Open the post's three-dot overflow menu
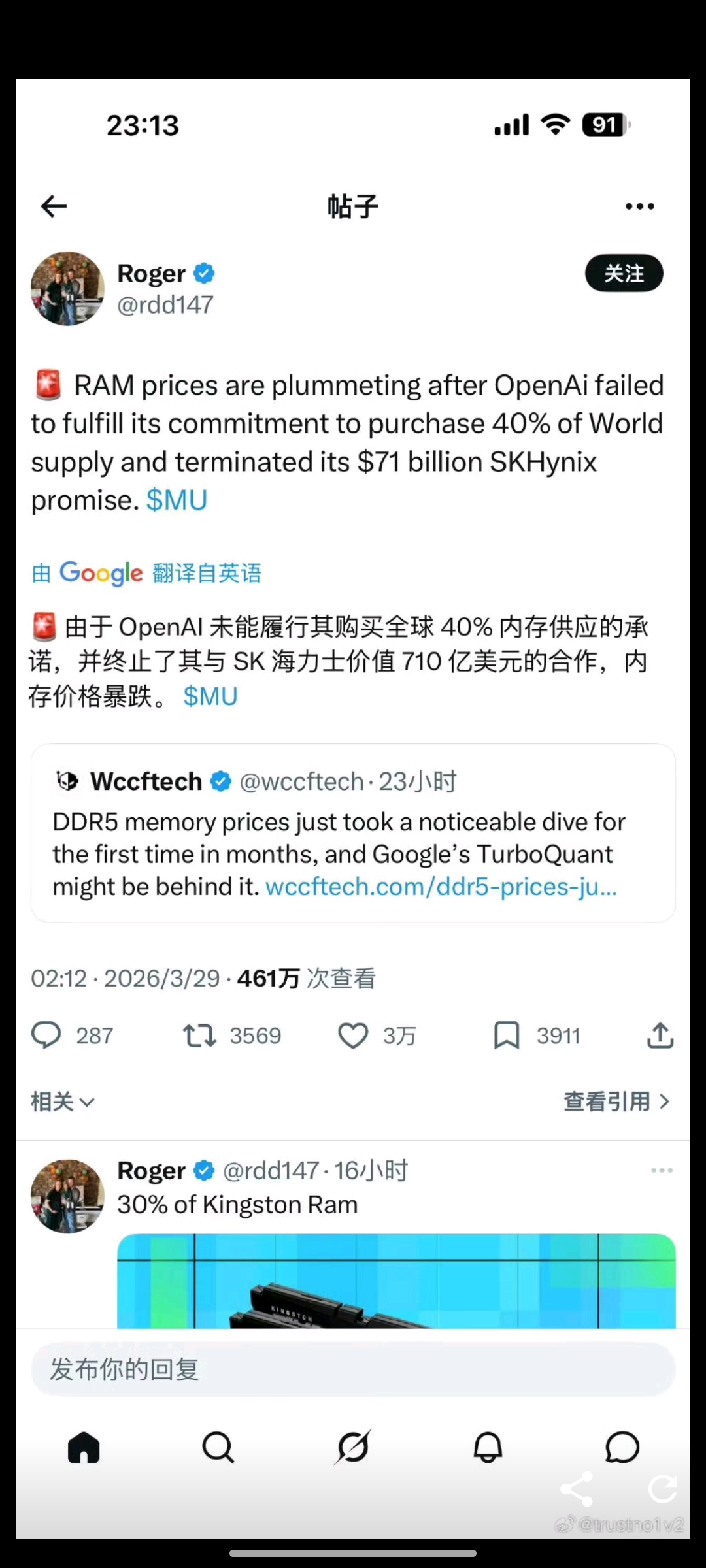The height and width of the screenshot is (1568, 706). click(x=639, y=206)
